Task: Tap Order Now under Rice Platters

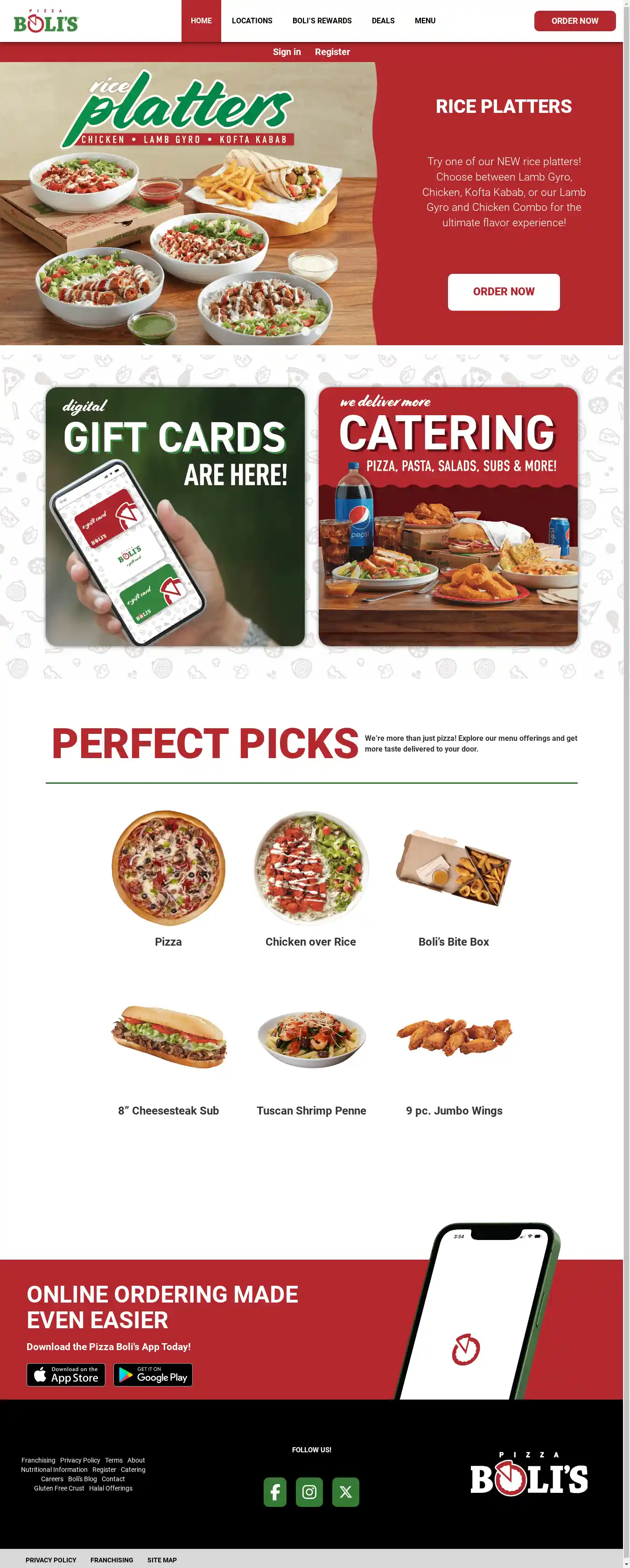Action: click(504, 292)
